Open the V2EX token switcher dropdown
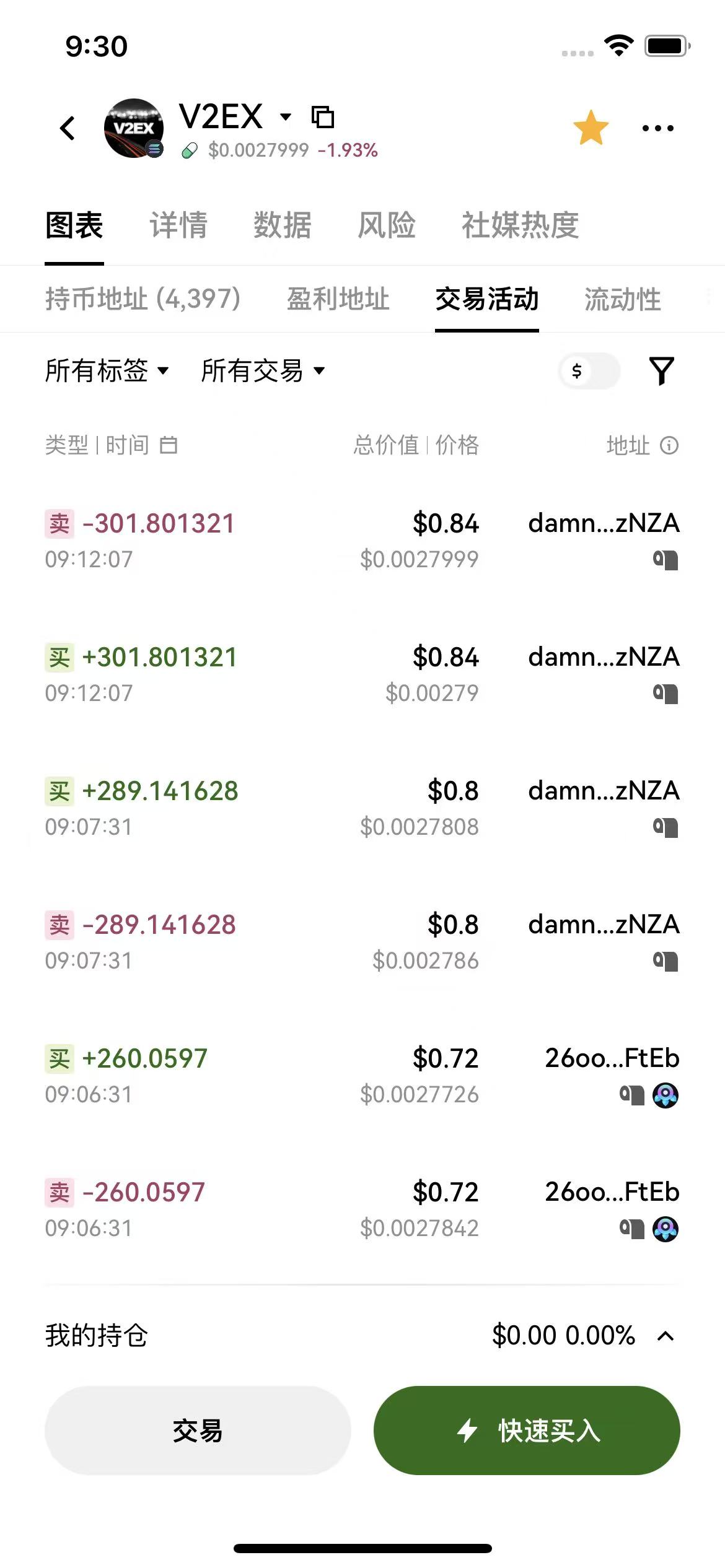Image resolution: width=725 pixels, height=1568 pixels. (286, 116)
